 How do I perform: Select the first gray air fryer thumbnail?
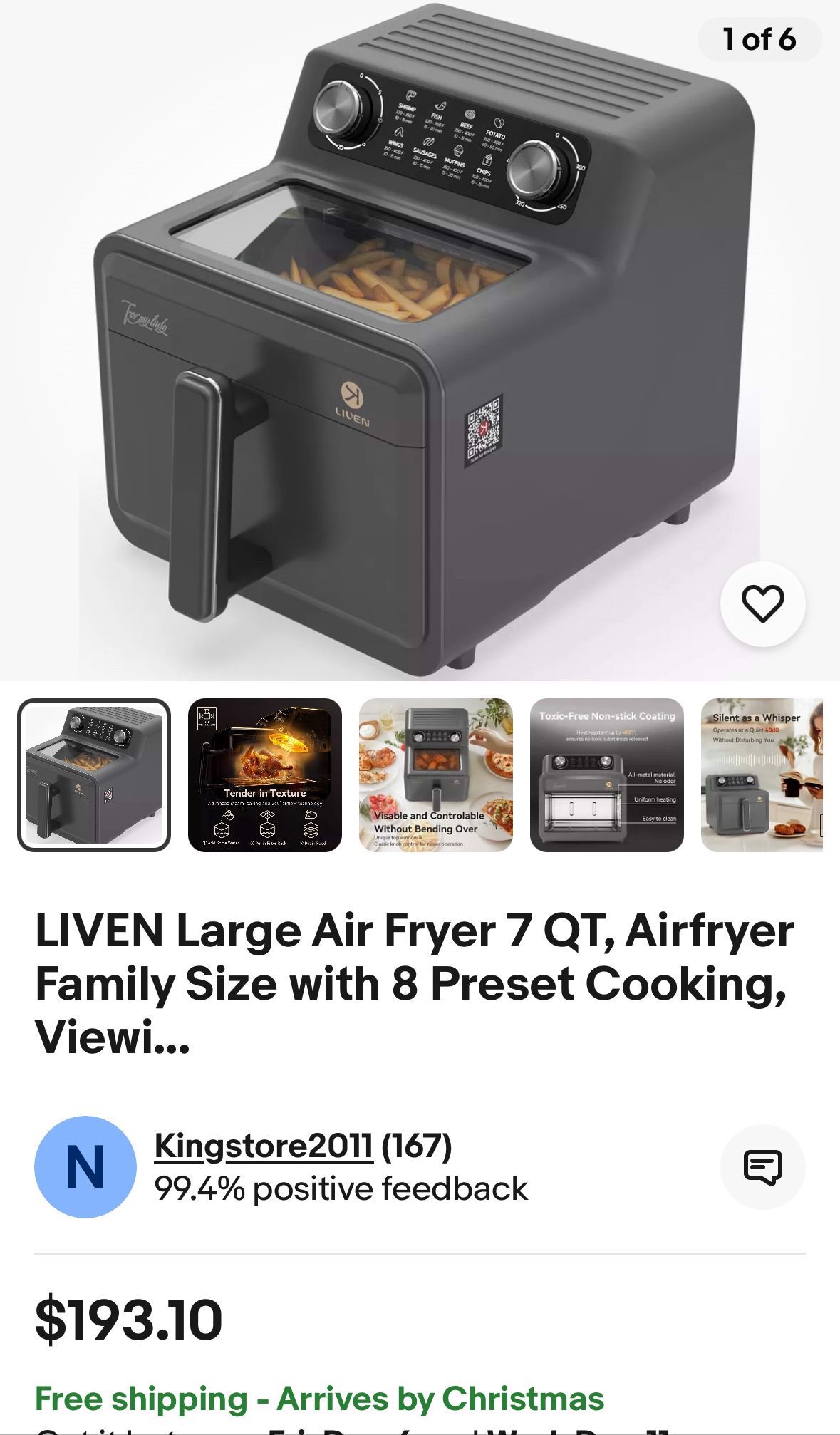click(94, 775)
